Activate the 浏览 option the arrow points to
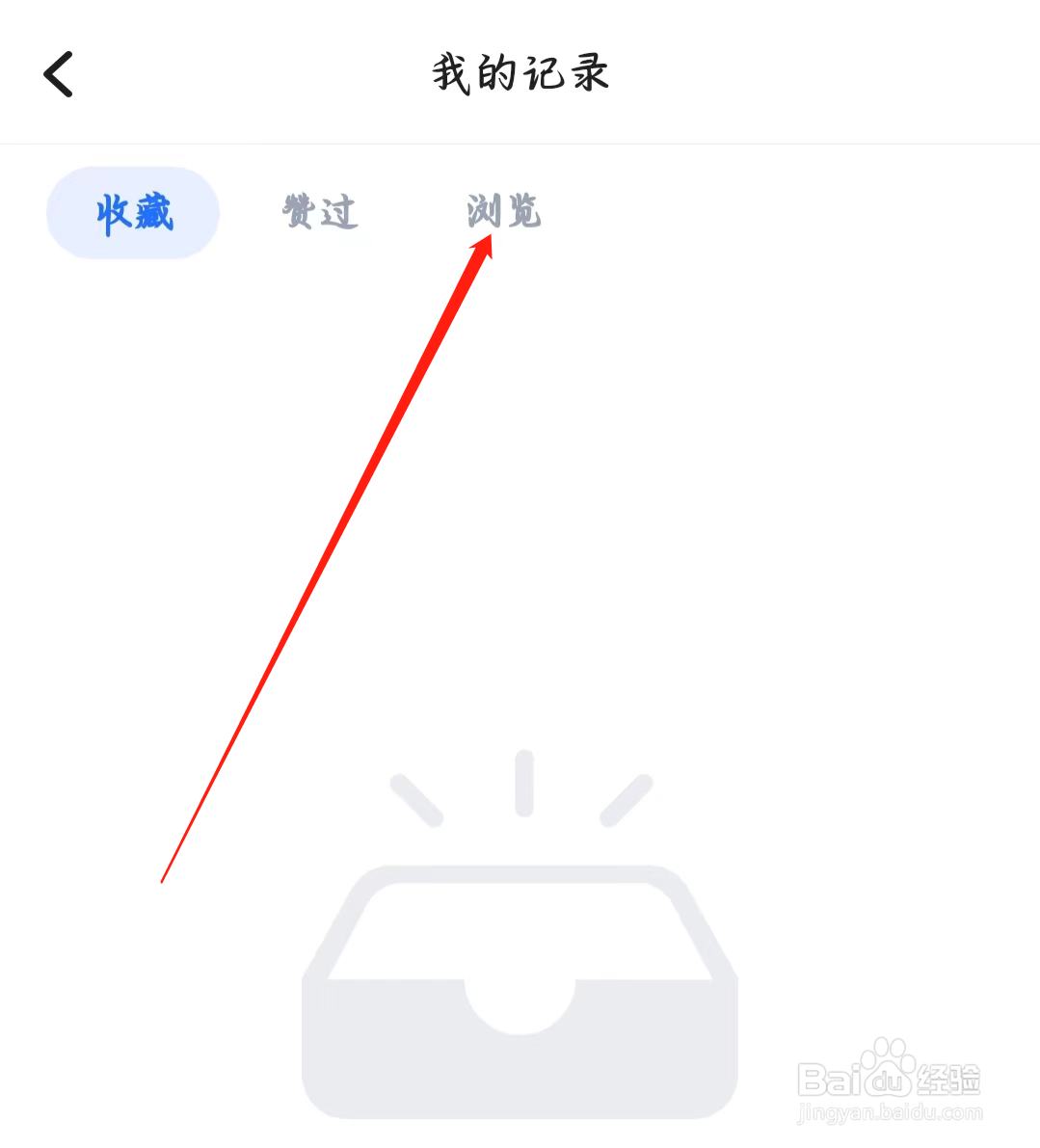The height and width of the screenshot is (1148, 1040). coord(502,212)
